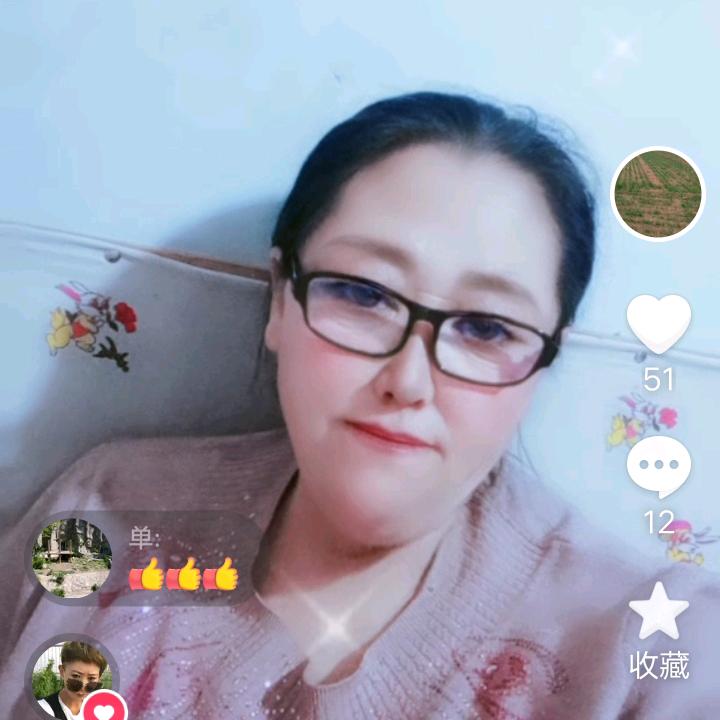Save video with 收藏 star

(658, 612)
